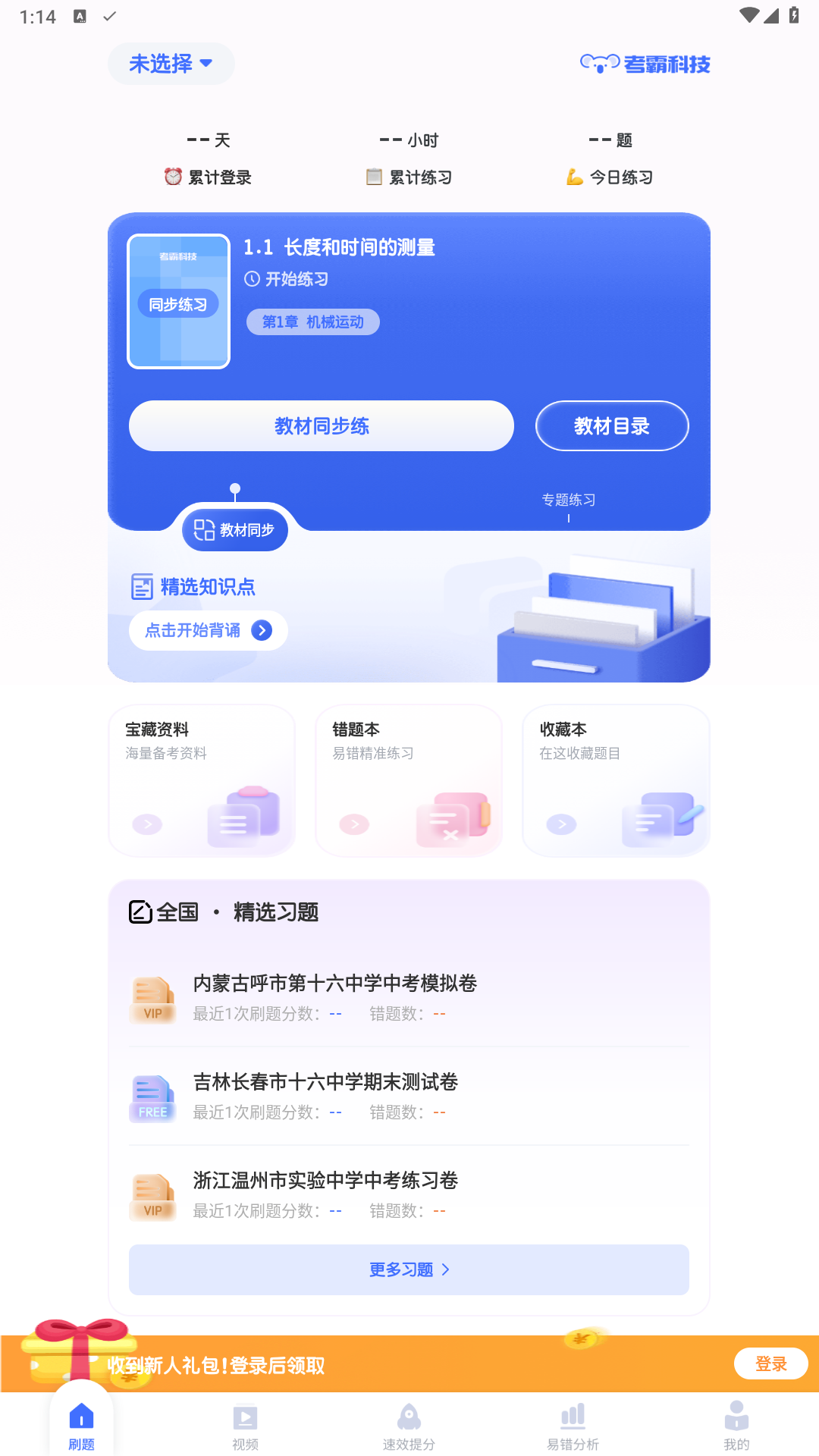Screen dimensions: 819x1456
Task: Tap 点击开始背诵 to start reciting
Action: pos(208,630)
